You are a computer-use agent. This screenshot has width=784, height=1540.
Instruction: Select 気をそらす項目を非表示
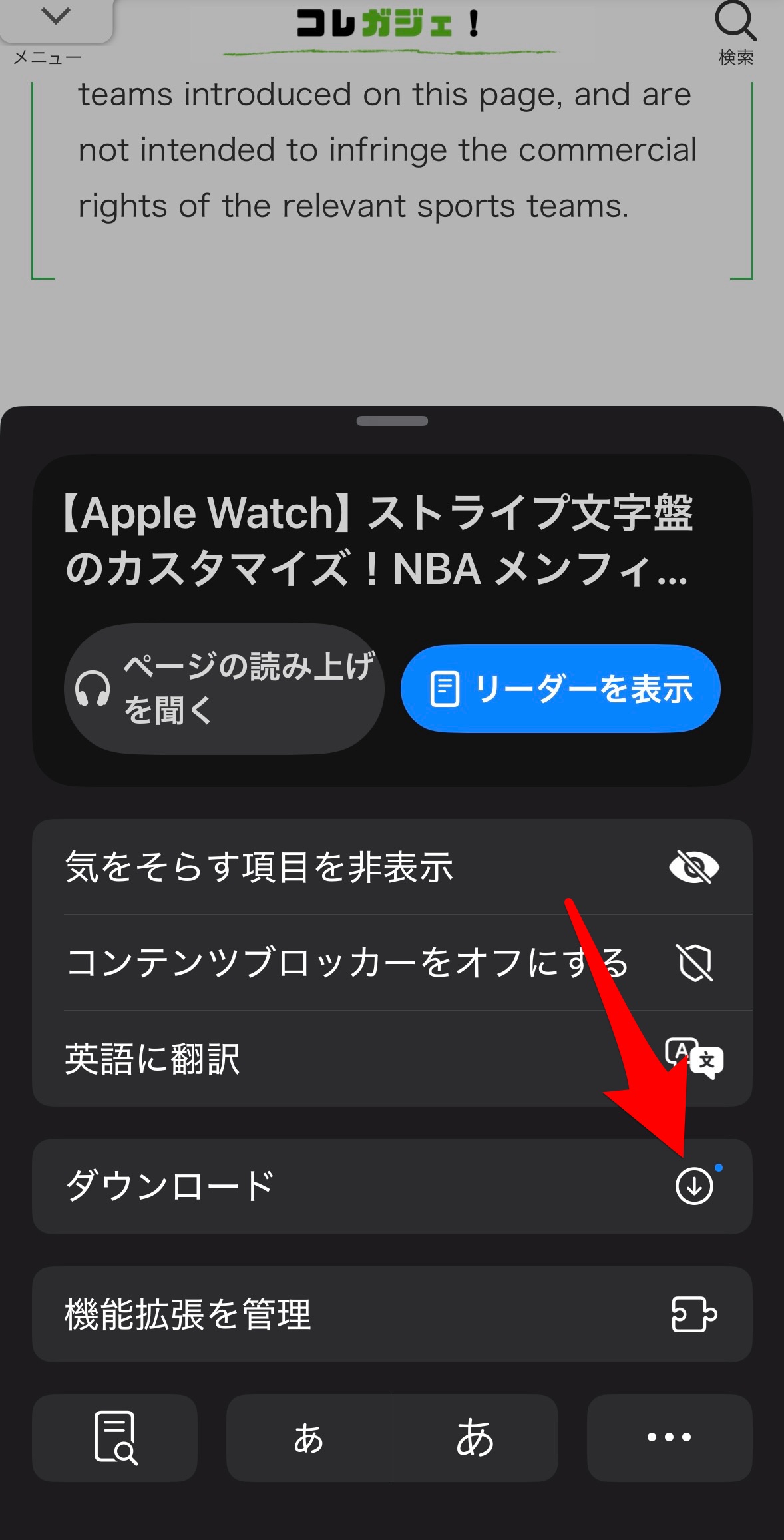coord(392,867)
